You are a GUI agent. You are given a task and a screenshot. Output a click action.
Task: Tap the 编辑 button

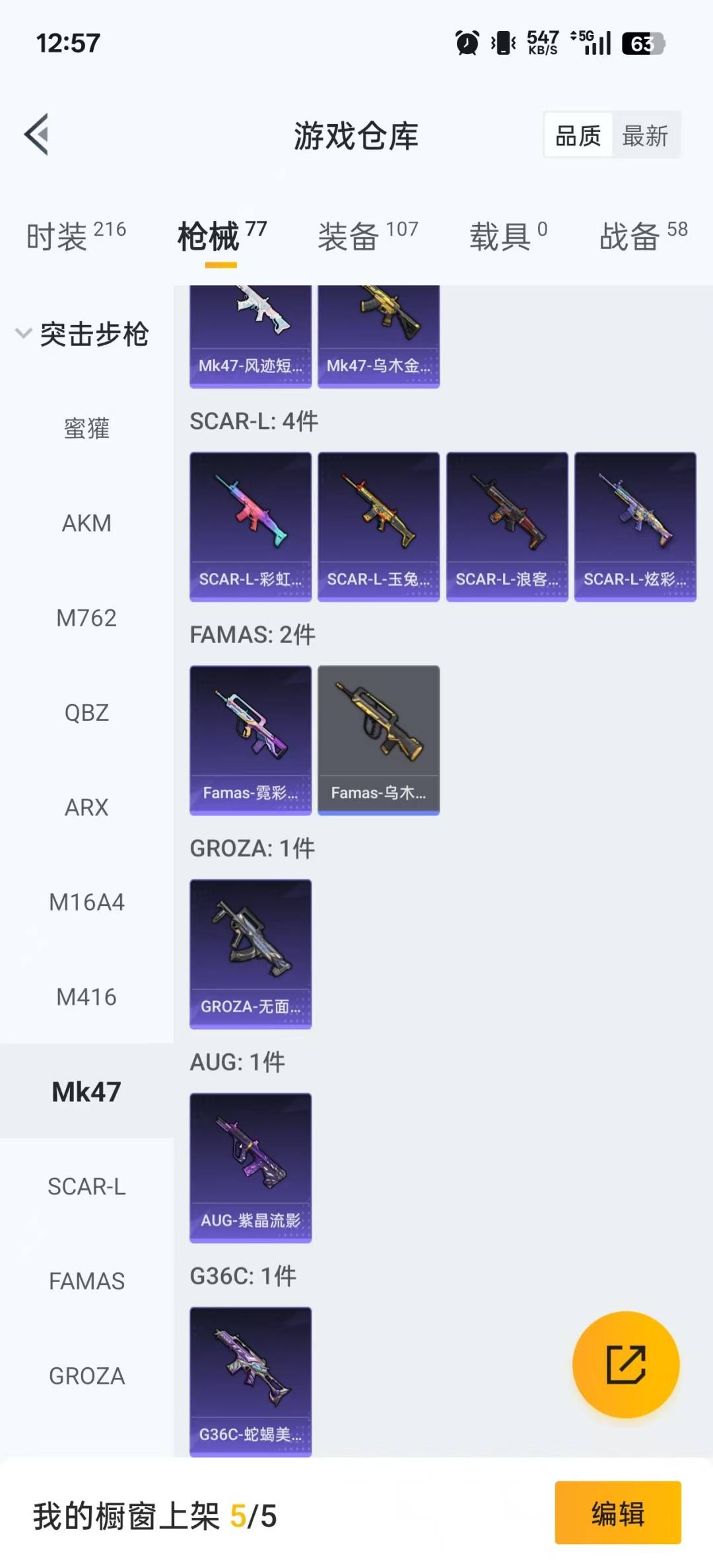point(617,1513)
